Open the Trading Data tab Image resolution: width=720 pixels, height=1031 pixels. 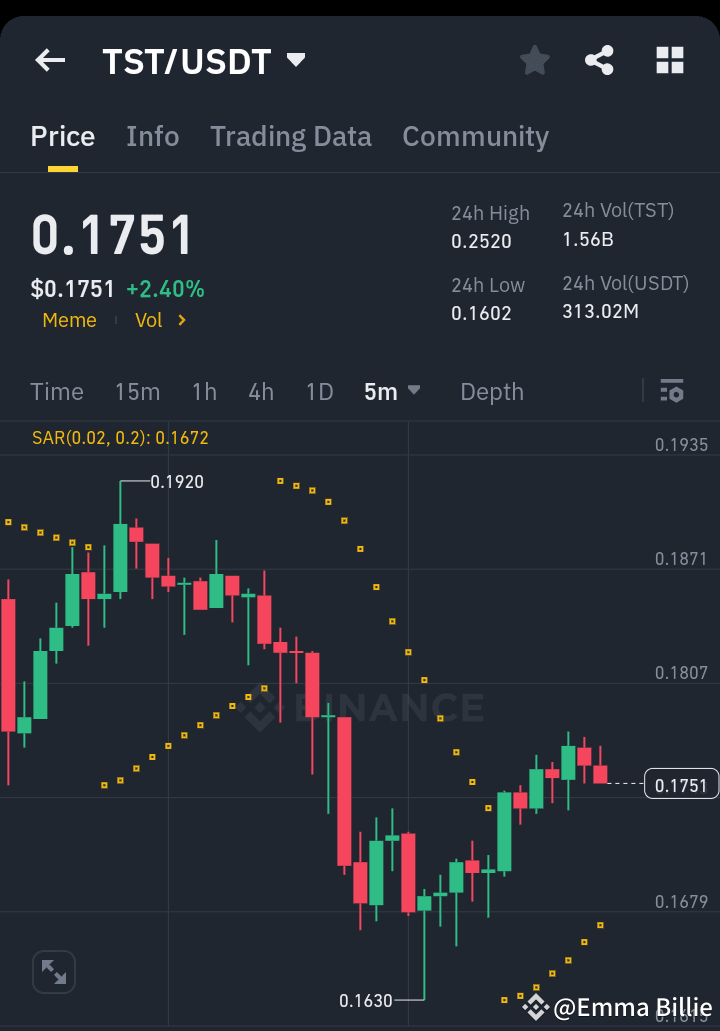pos(290,136)
